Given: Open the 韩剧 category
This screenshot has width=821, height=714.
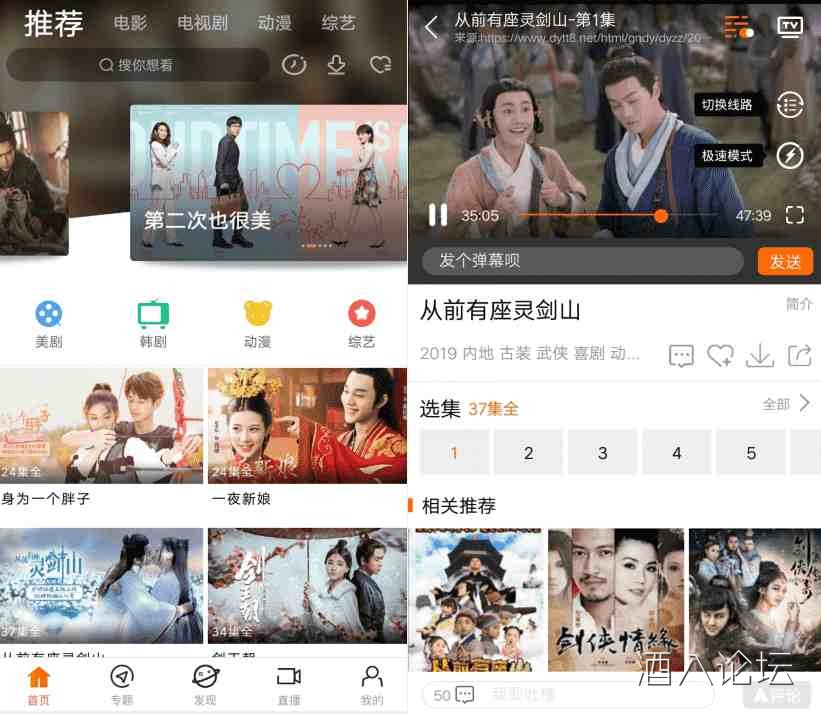Looking at the screenshot, I should (153, 323).
